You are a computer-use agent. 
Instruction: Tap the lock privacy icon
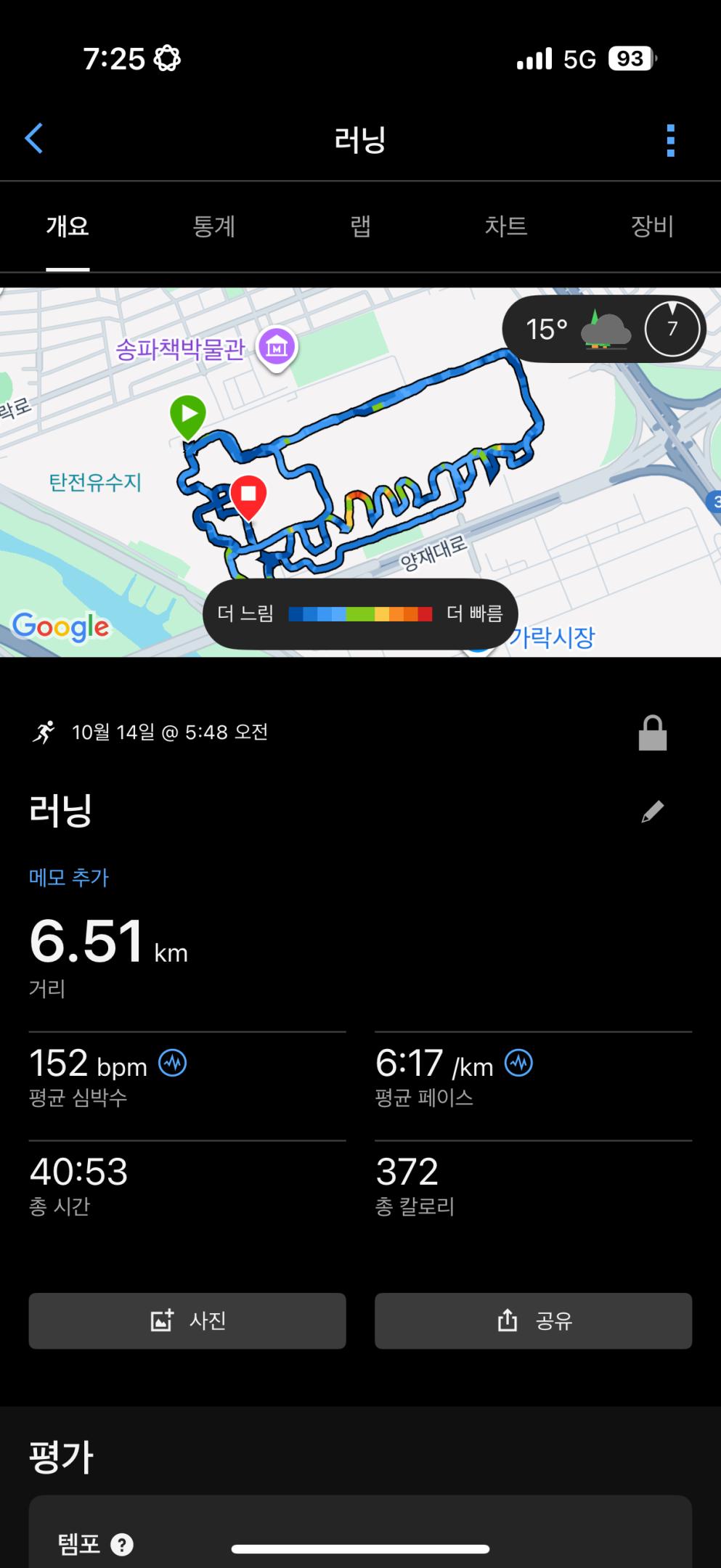(x=652, y=733)
